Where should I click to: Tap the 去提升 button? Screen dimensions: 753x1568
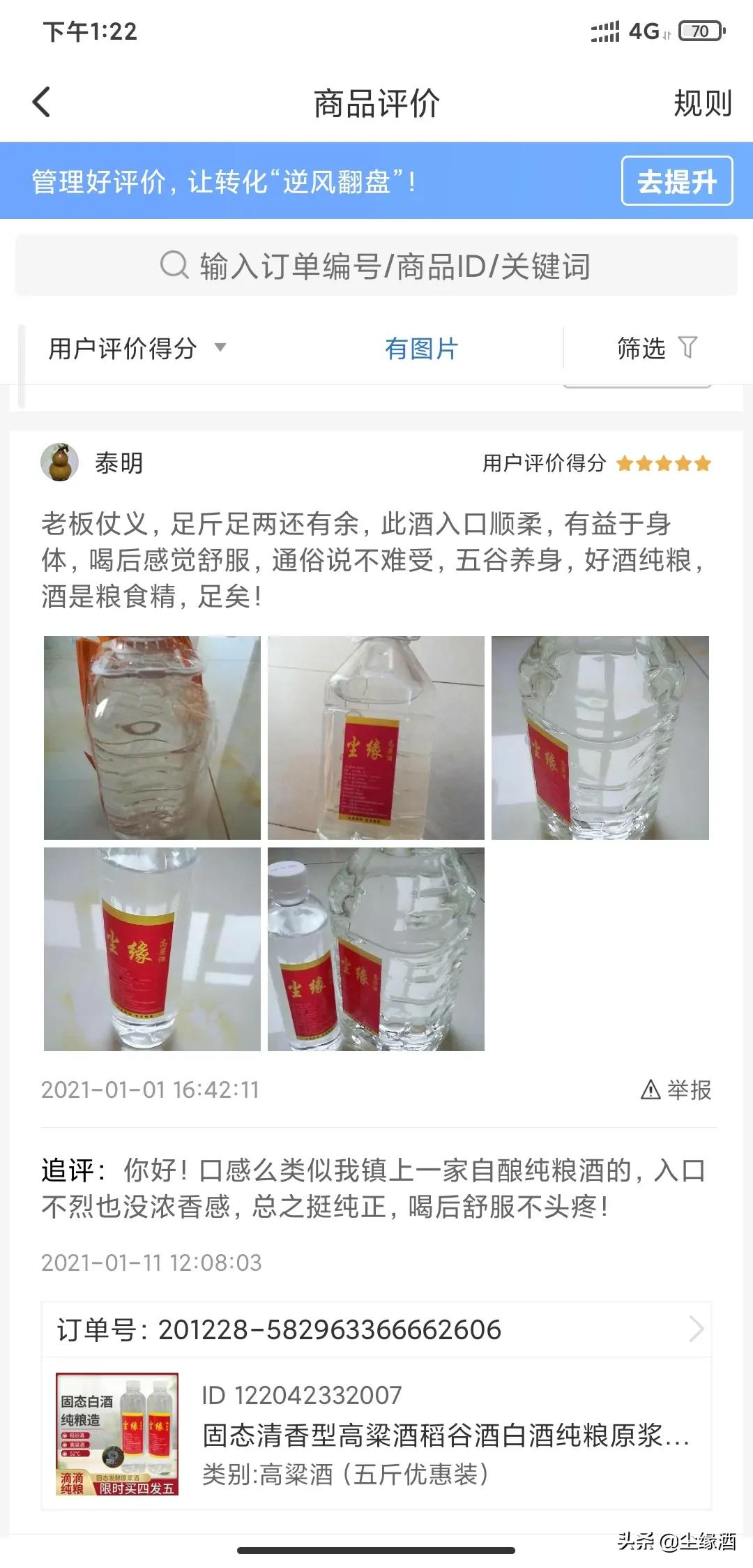tap(676, 181)
